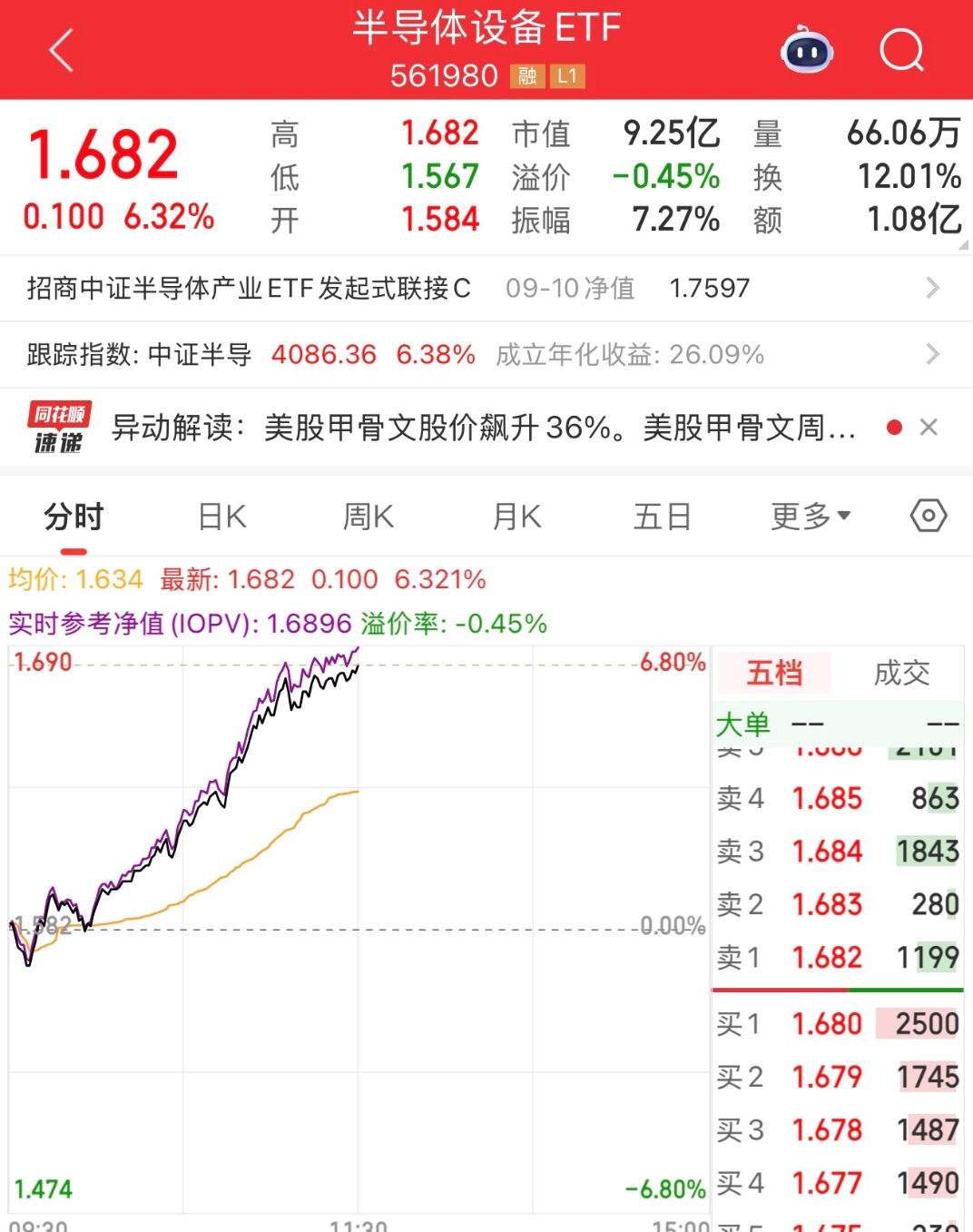
Task: Tap the back arrow to exit stock page
Action: click(x=61, y=50)
